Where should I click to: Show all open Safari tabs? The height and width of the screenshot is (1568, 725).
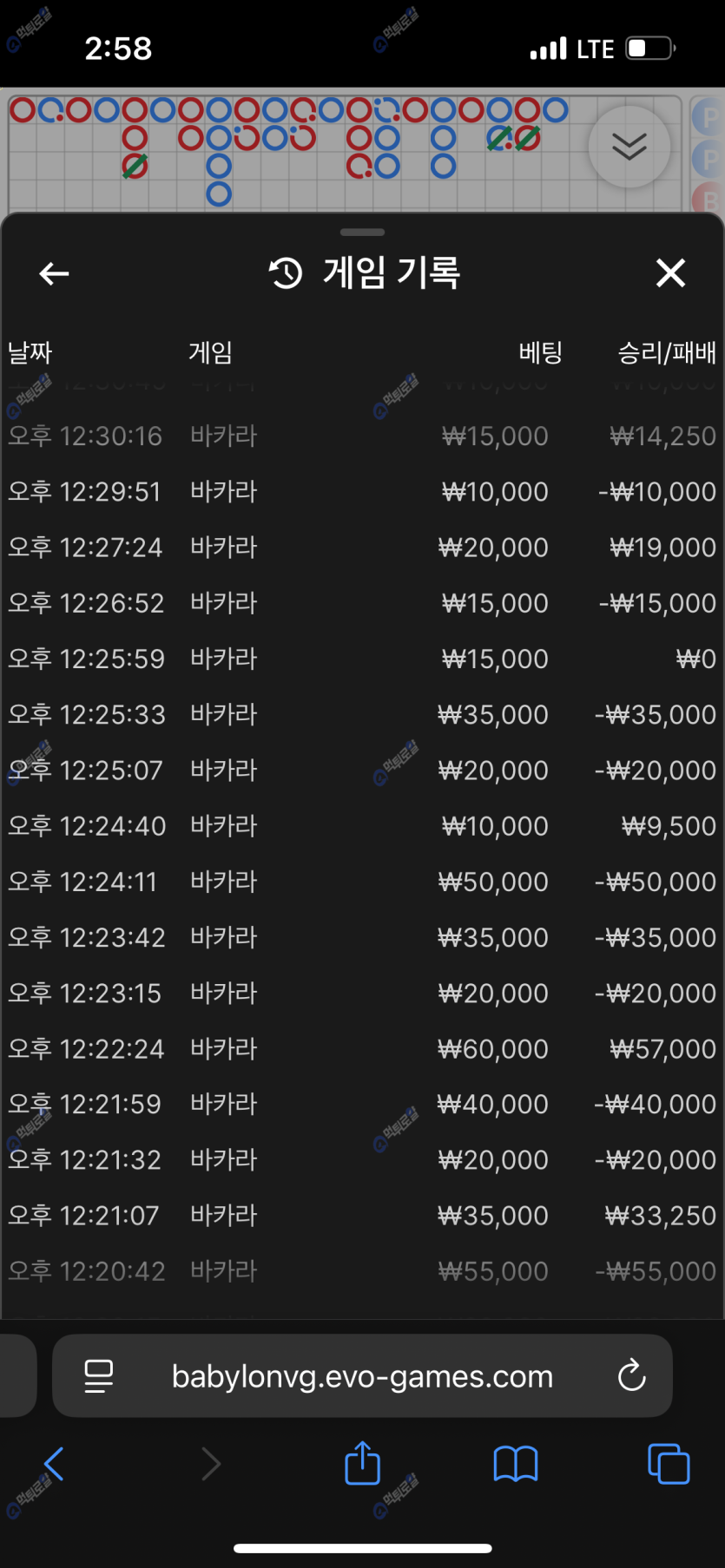click(x=669, y=1464)
